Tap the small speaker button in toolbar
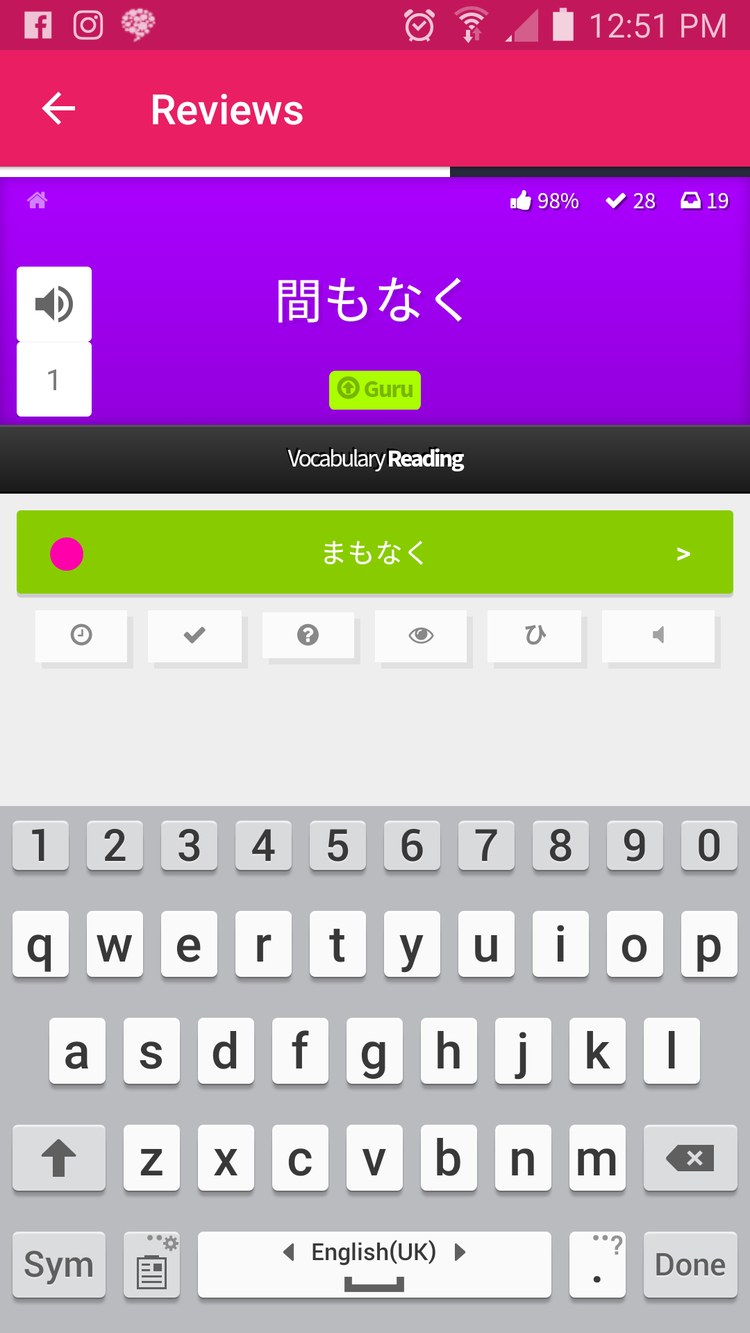The width and height of the screenshot is (750, 1333). click(658, 635)
